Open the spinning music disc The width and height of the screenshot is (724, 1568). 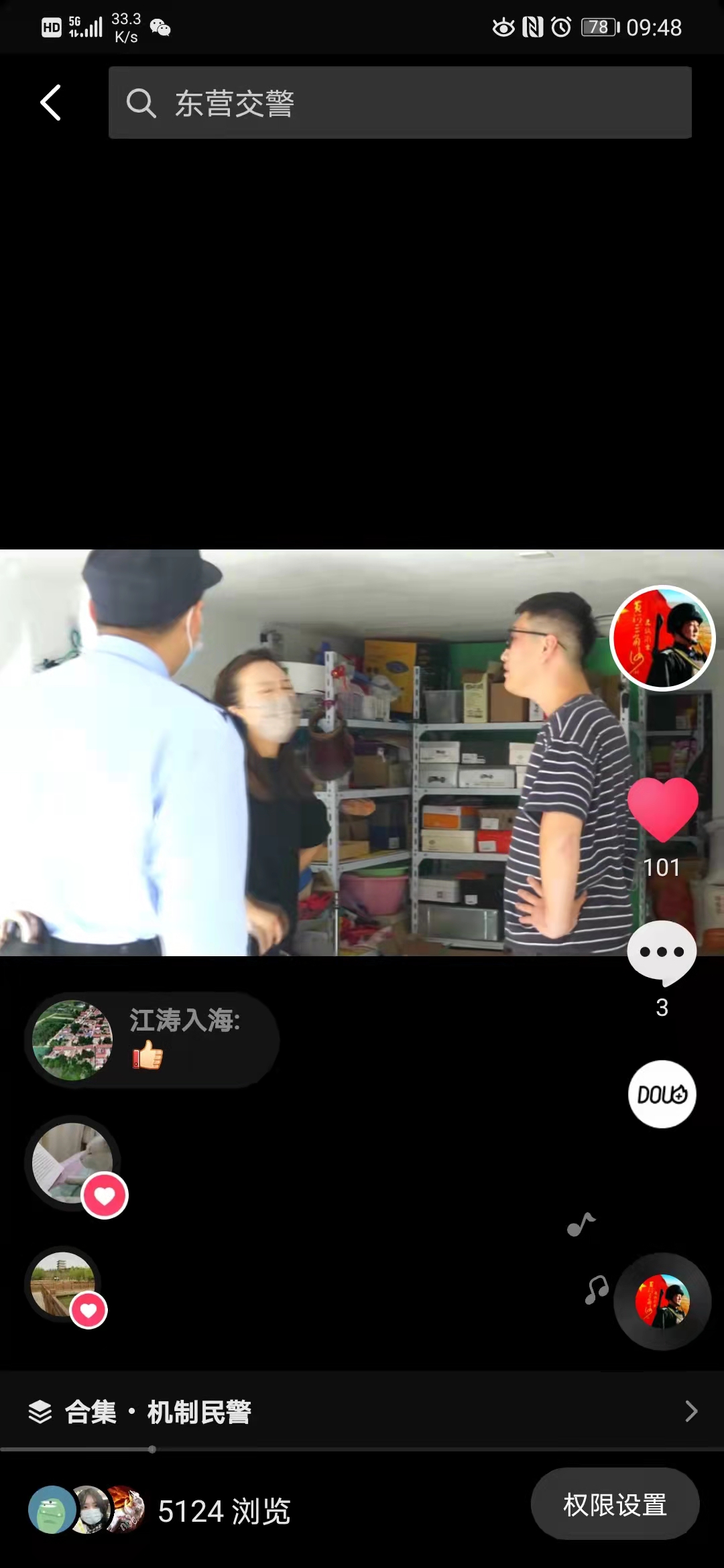[x=662, y=1301]
